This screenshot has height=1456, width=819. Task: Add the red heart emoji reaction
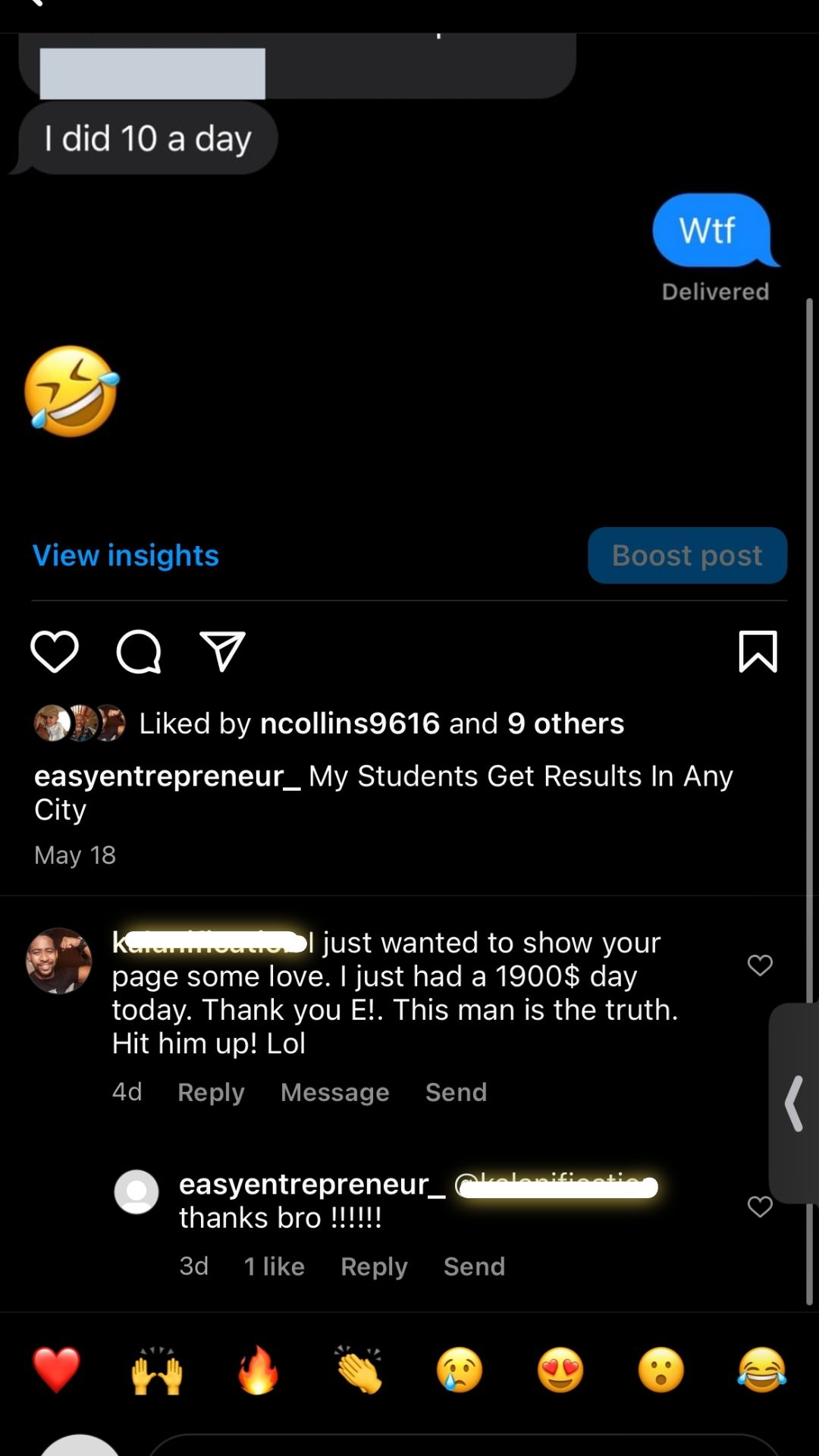(x=56, y=1370)
